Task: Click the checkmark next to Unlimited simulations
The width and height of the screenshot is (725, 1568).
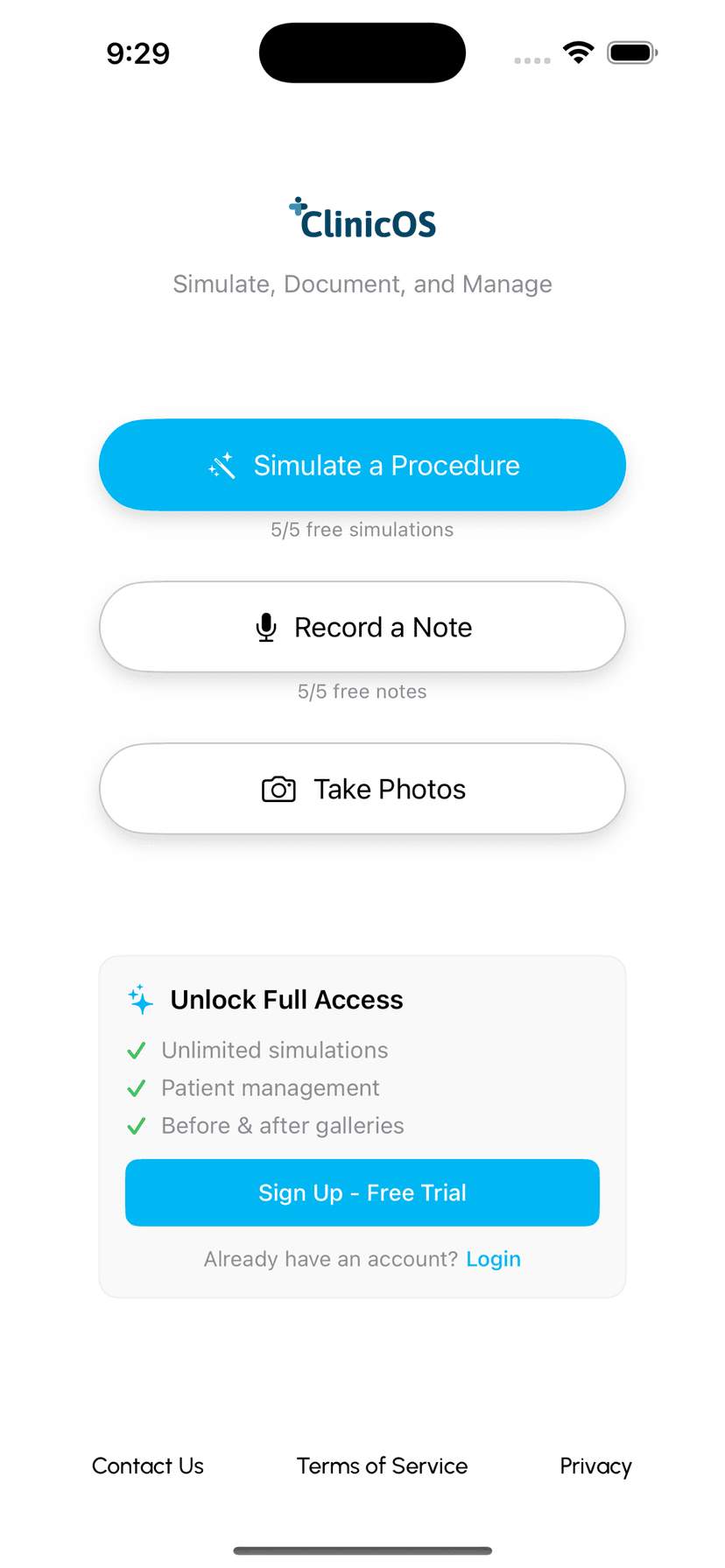Action: point(137,1050)
